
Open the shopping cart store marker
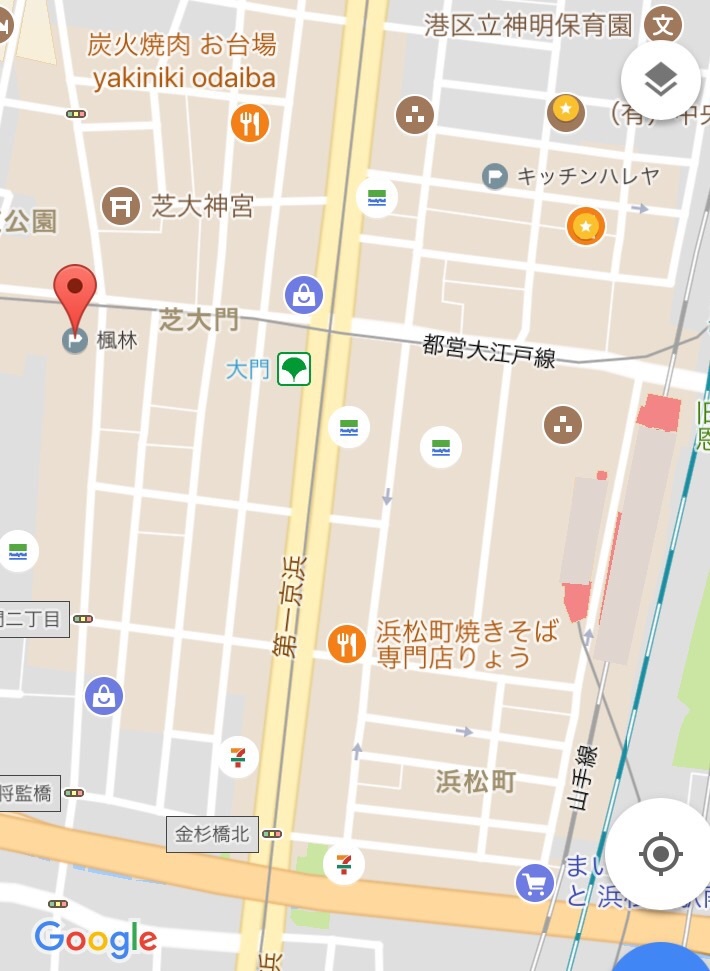point(534,882)
